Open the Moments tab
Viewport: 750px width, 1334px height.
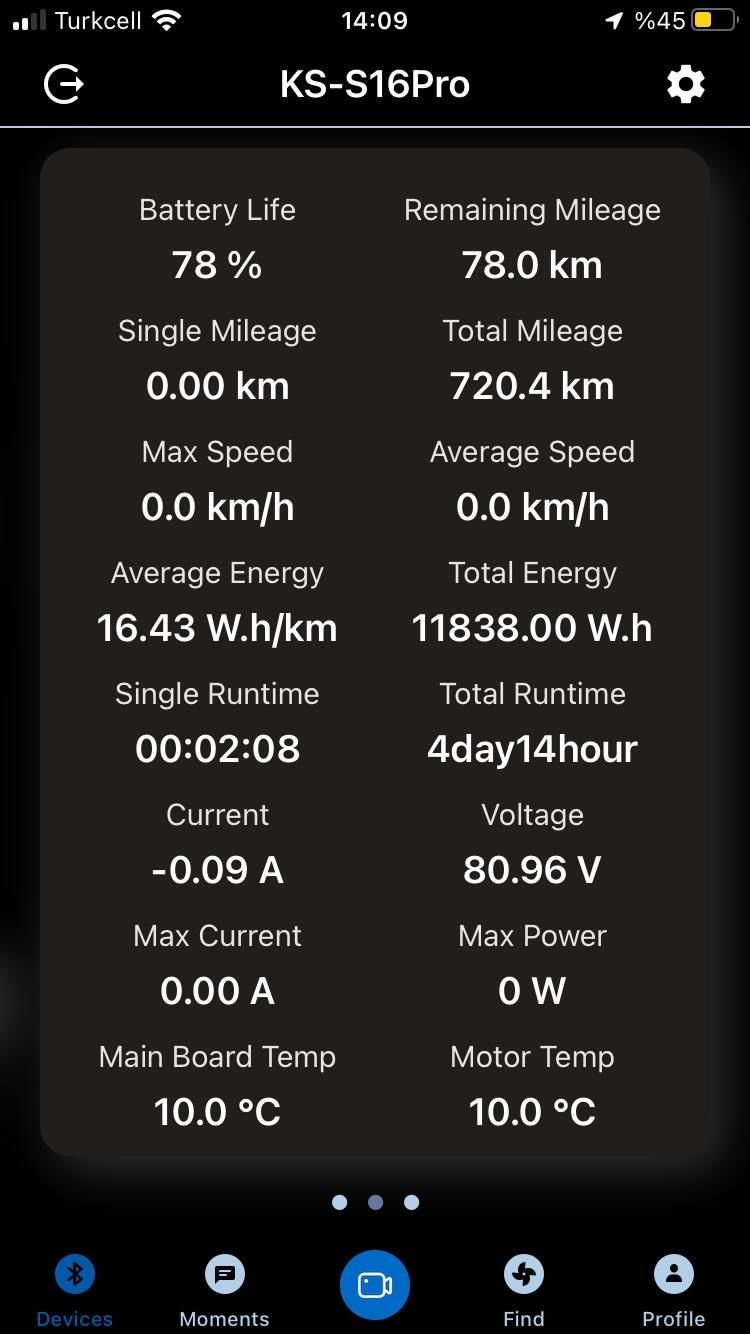(x=224, y=1291)
